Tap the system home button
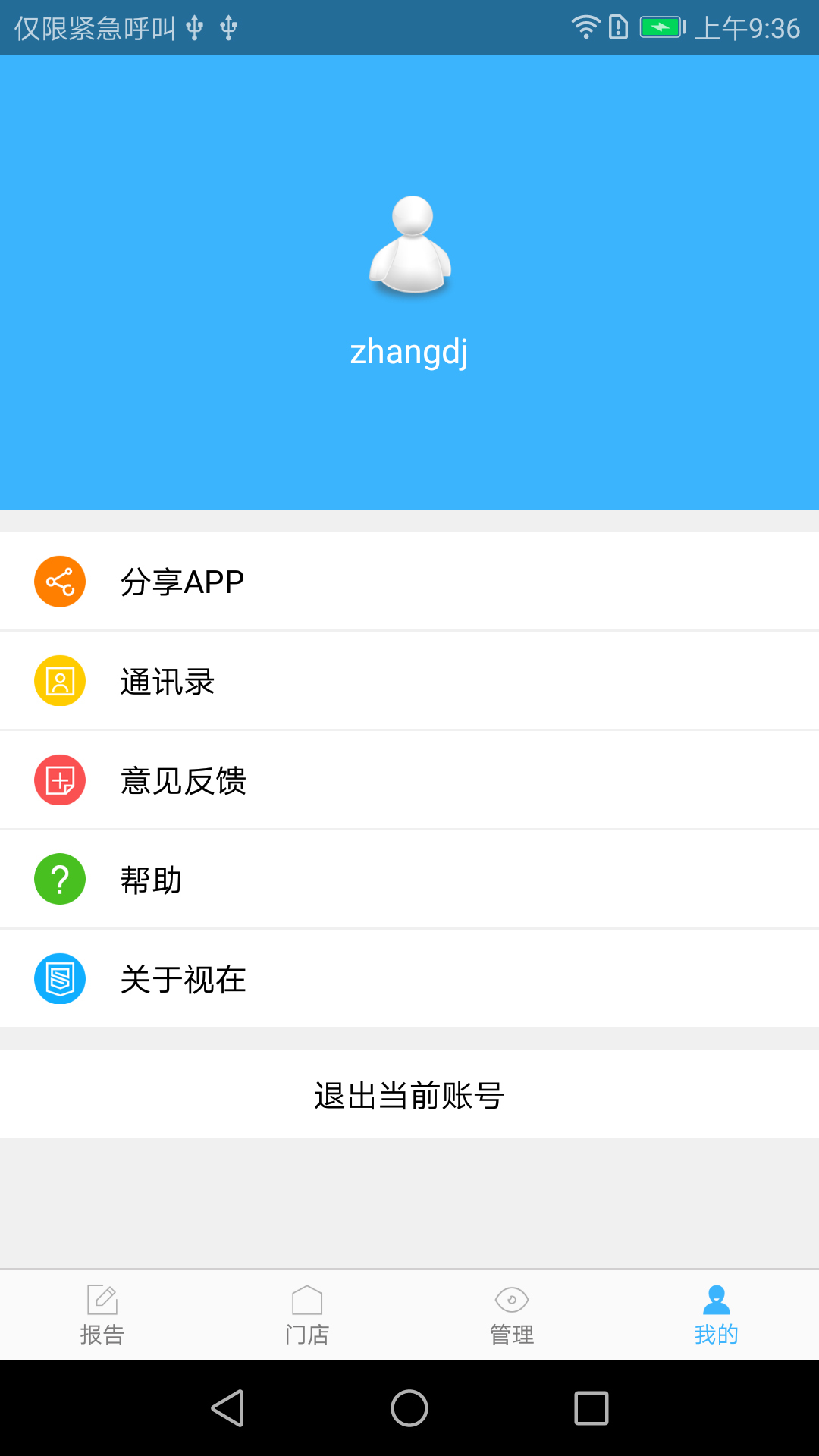The image size is (819, 1456). click(x=409, y=1408)
